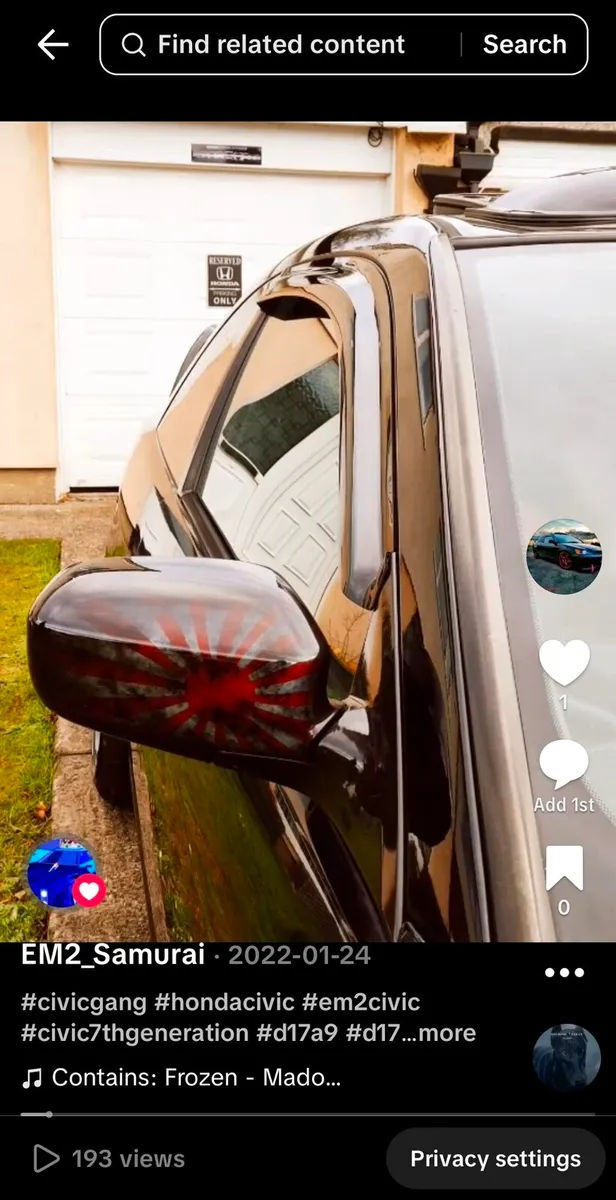Go back using the arrow
616x1200 pixels.
(x=52, y=44)
